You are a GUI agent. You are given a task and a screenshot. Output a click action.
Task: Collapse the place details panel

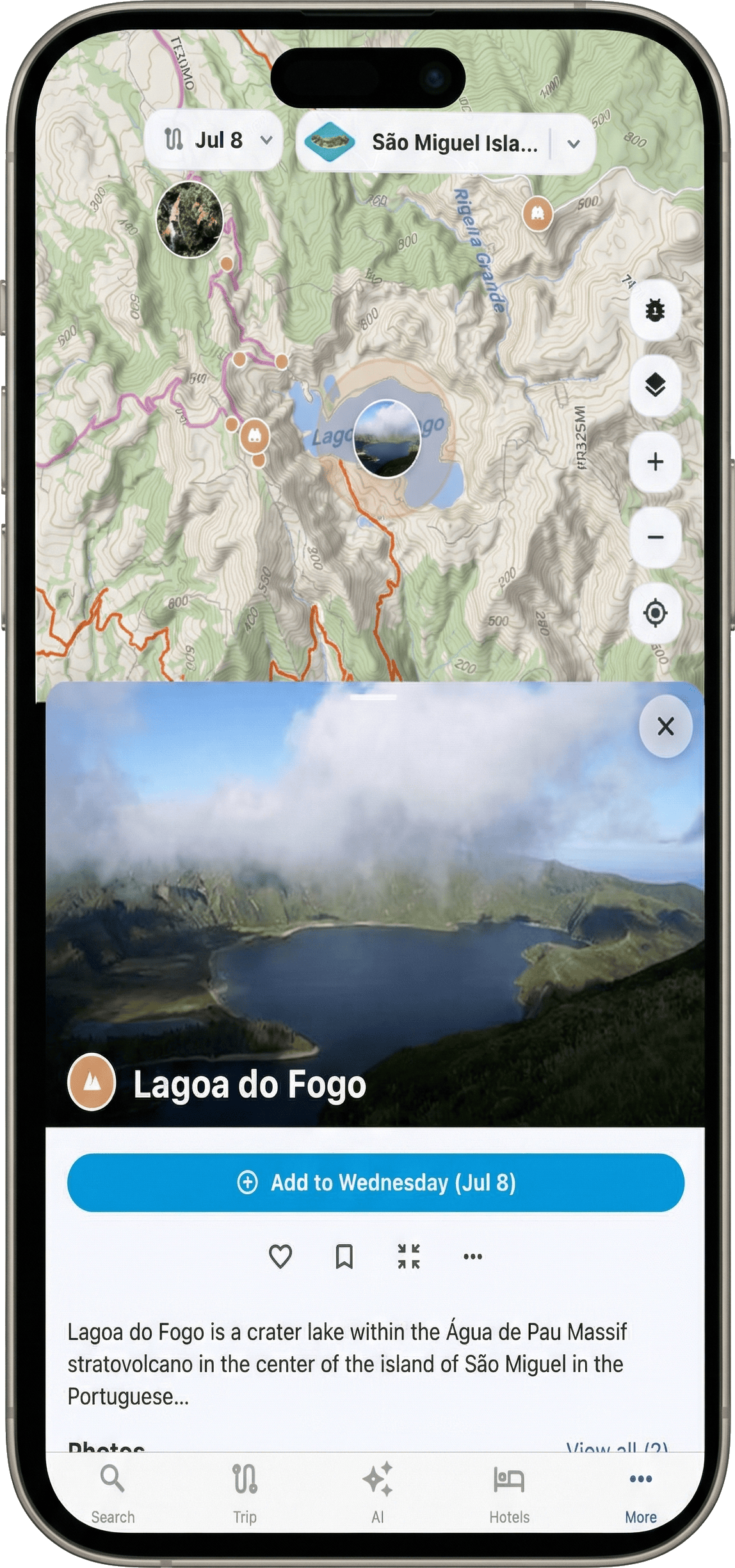point(408,1256)
